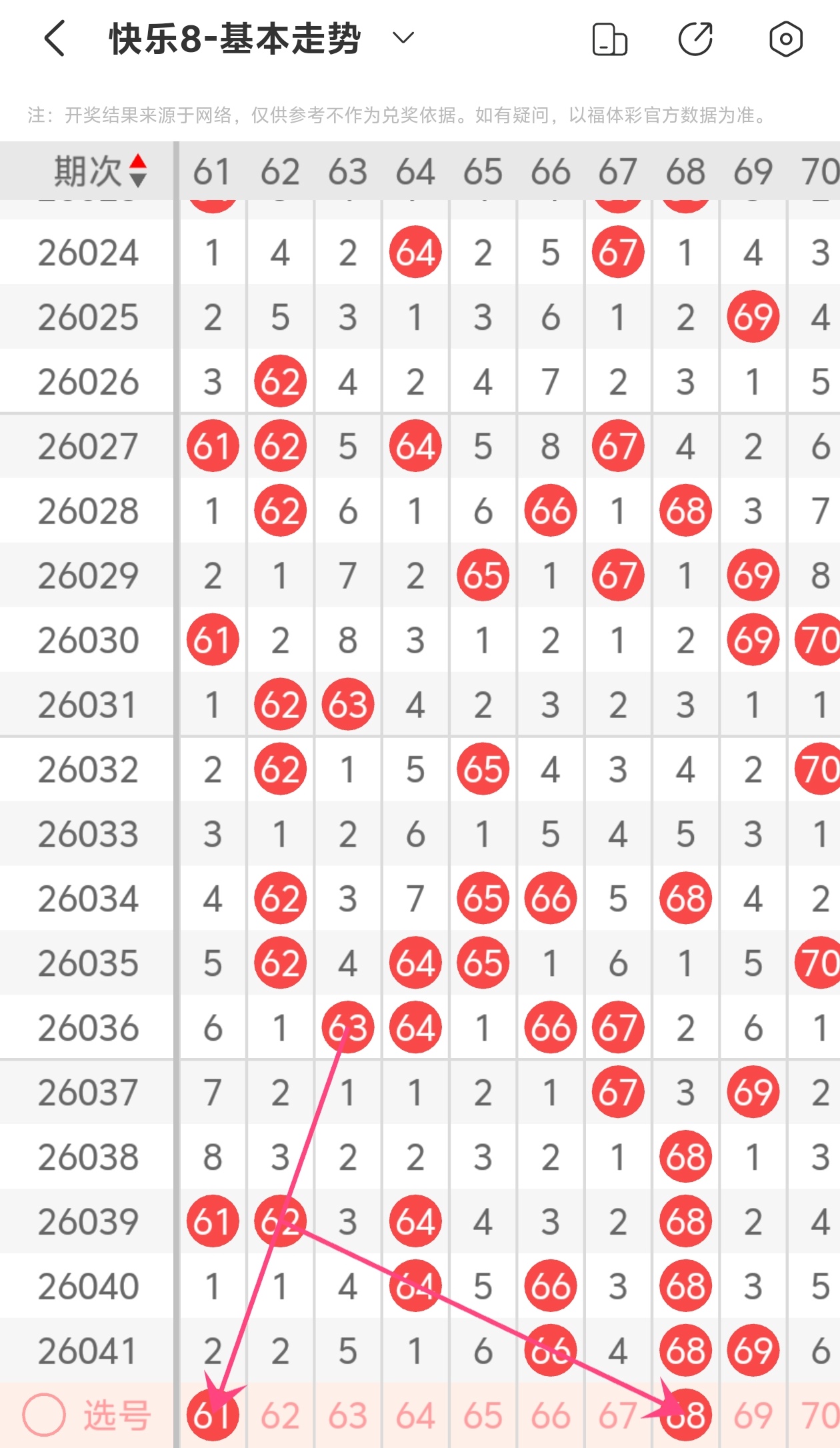Choose number 69 in the 选号 row

[x=753, y=1415]
